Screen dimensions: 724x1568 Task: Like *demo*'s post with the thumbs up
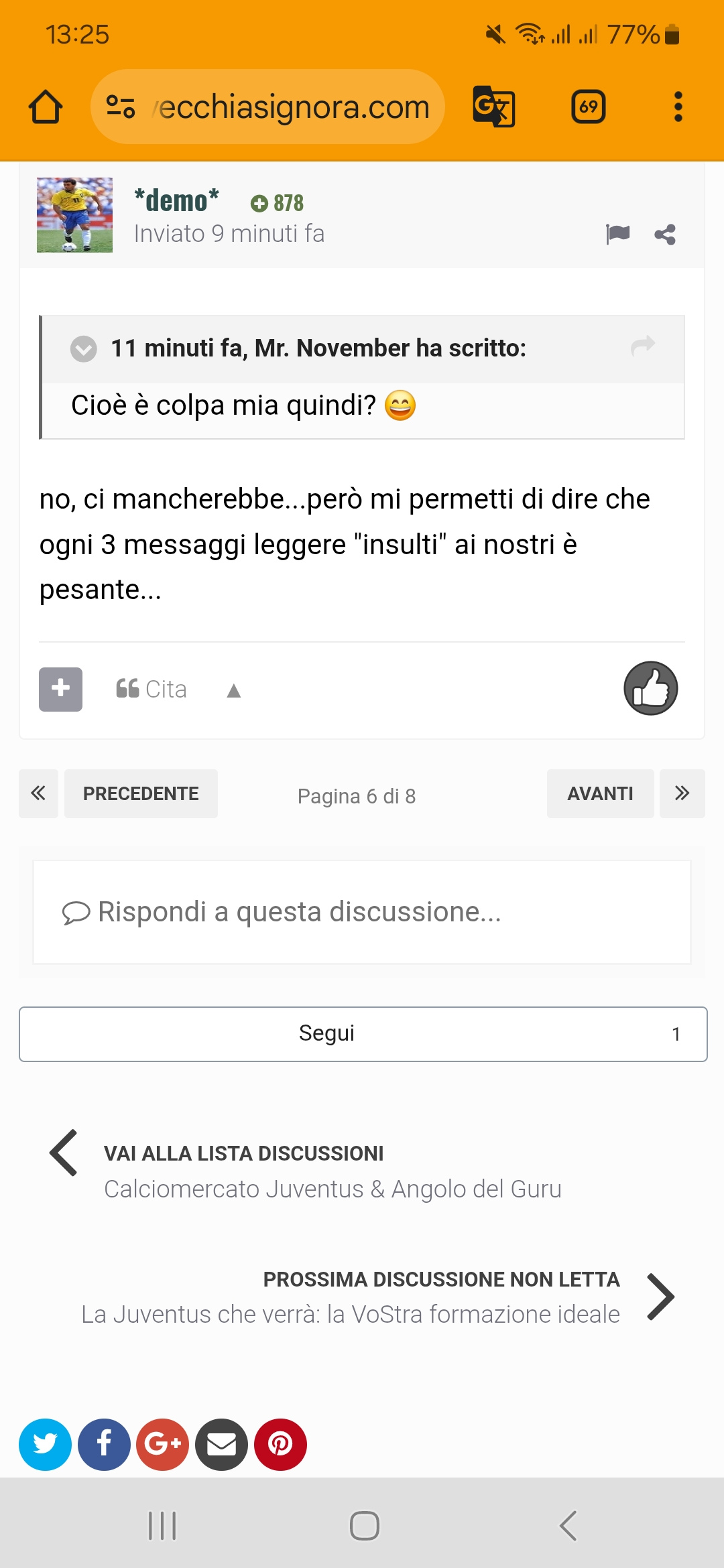pos(651,688)
